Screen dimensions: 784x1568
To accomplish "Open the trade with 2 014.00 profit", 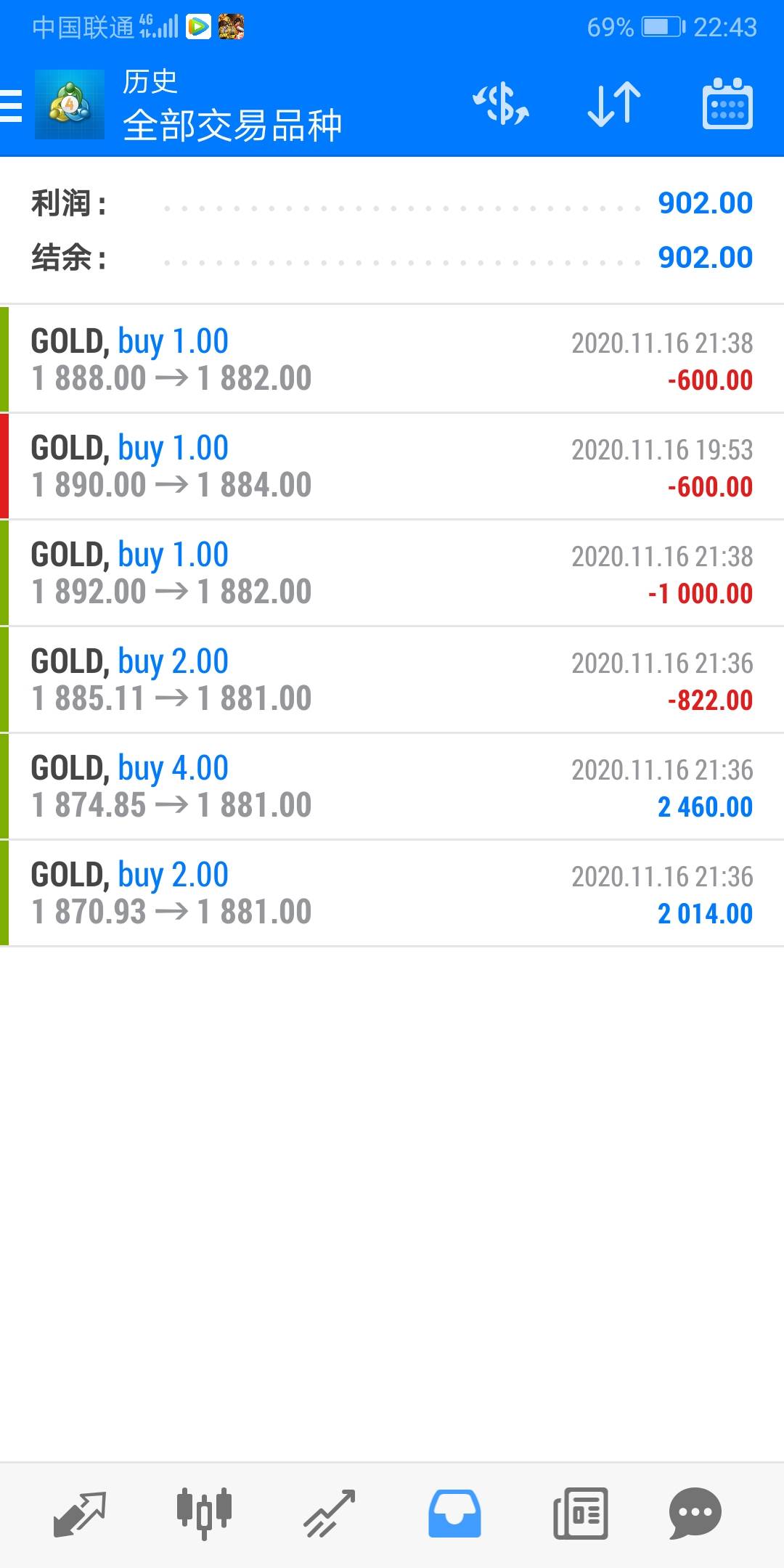I will [x=392, y=893].
